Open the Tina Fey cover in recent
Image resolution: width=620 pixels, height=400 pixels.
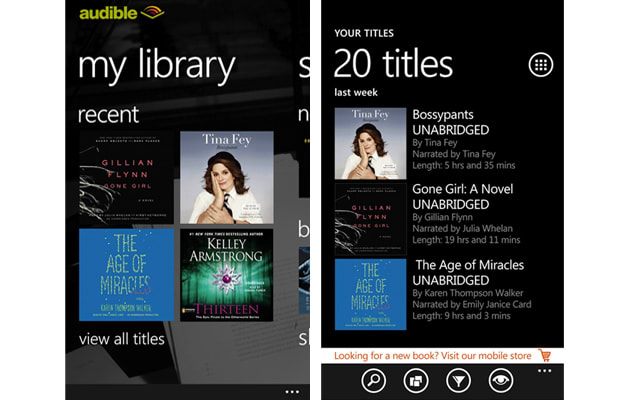pyautogui.click(x=226, y=177)
